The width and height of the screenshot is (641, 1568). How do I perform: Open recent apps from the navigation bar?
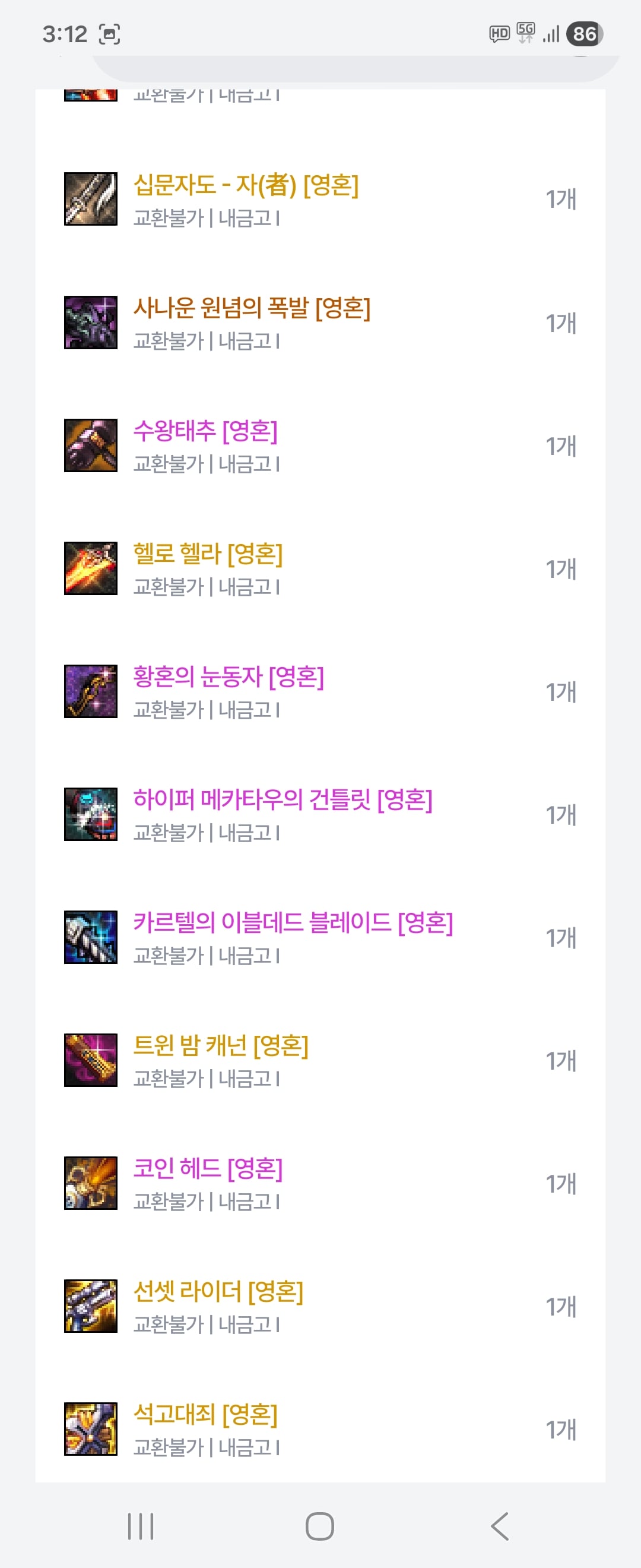point(141,1526)
